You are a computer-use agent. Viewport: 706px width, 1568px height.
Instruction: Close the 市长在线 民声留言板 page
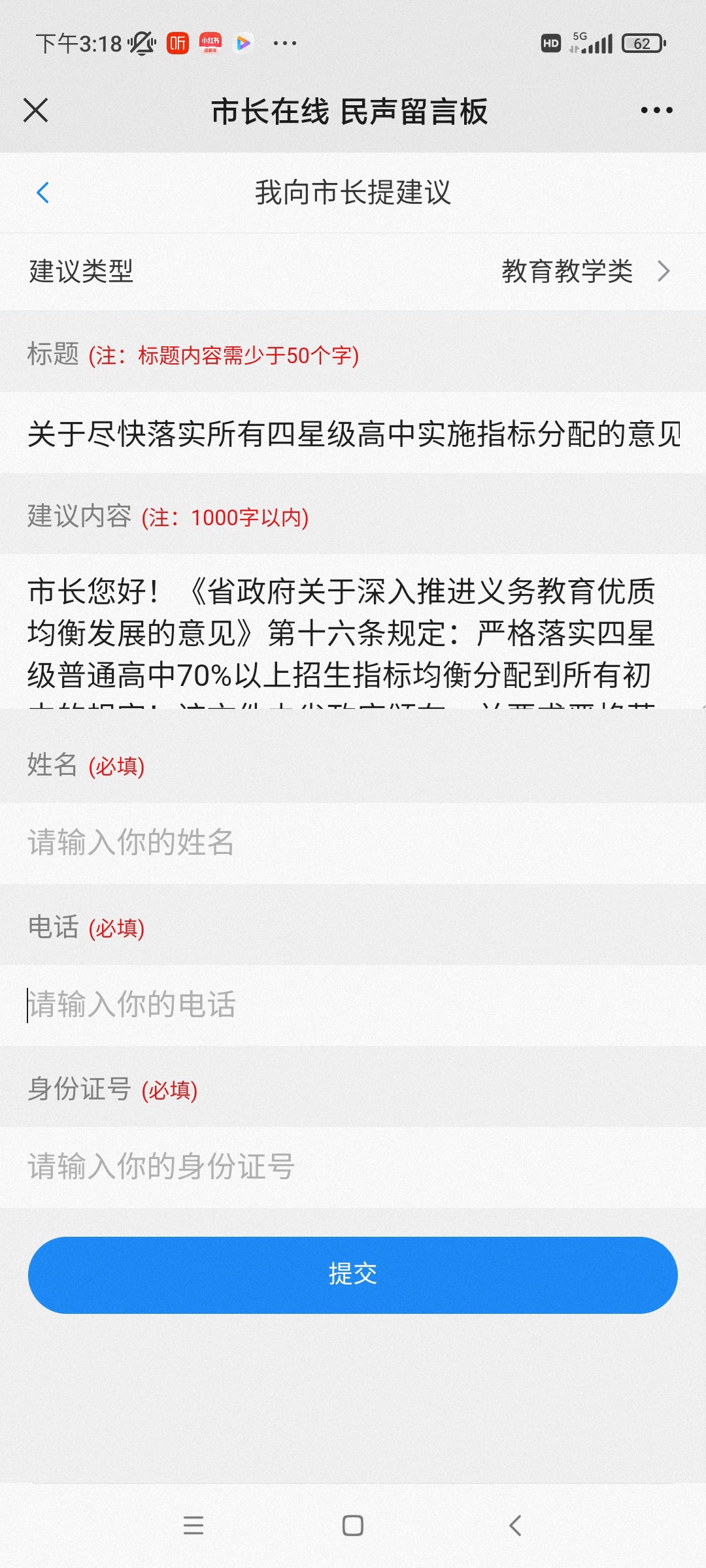coord(36,110)
